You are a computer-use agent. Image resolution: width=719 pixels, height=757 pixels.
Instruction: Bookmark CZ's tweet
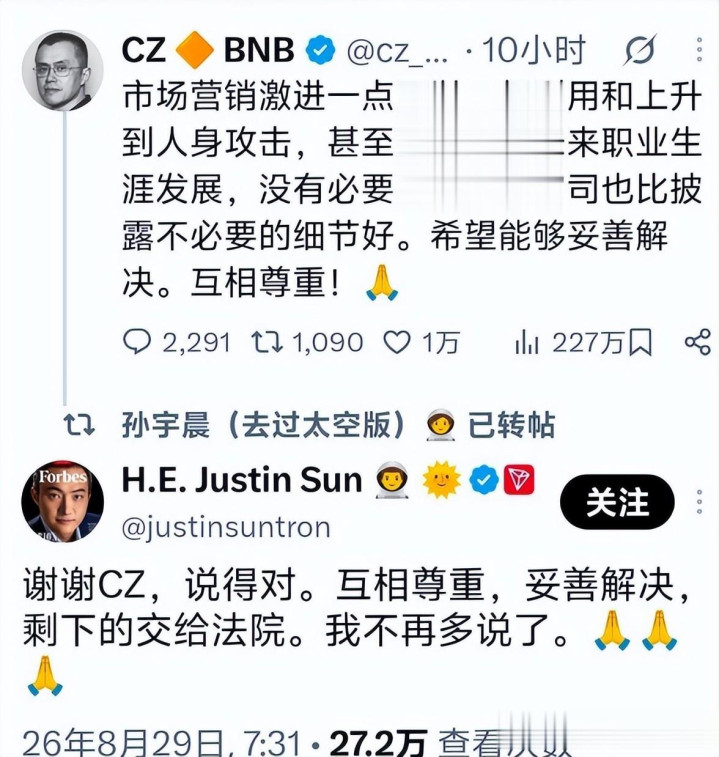(x=640, y=342)
